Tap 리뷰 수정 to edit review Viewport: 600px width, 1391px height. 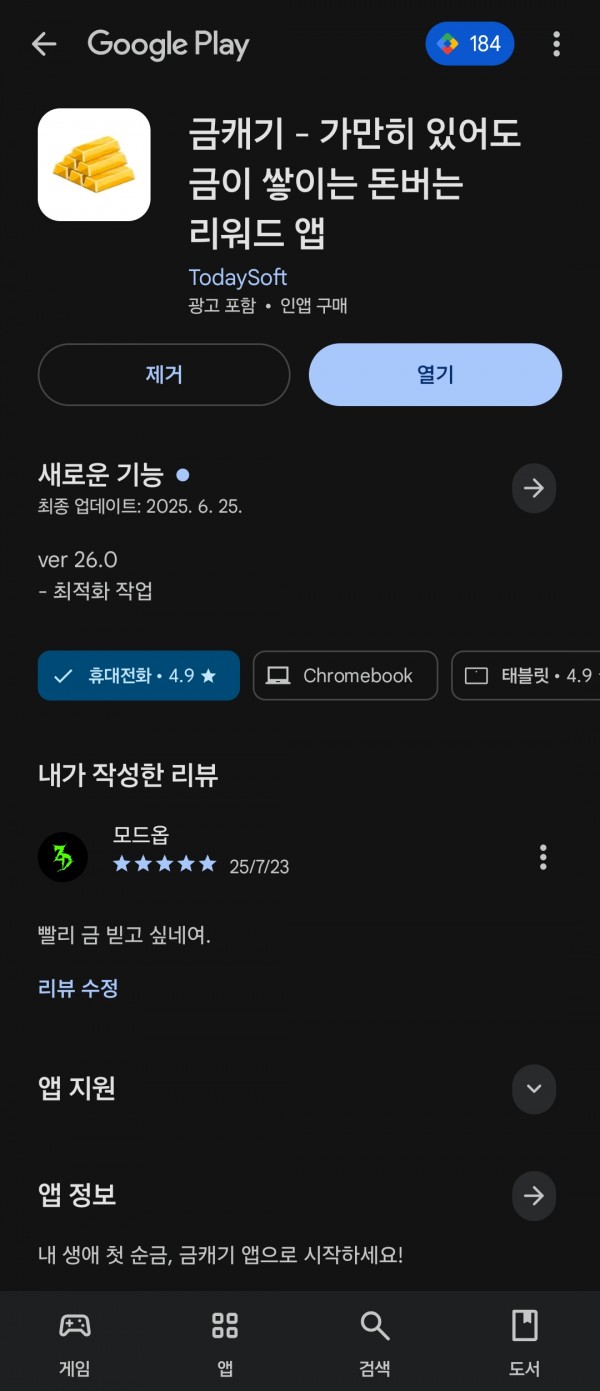pos(78,989)
